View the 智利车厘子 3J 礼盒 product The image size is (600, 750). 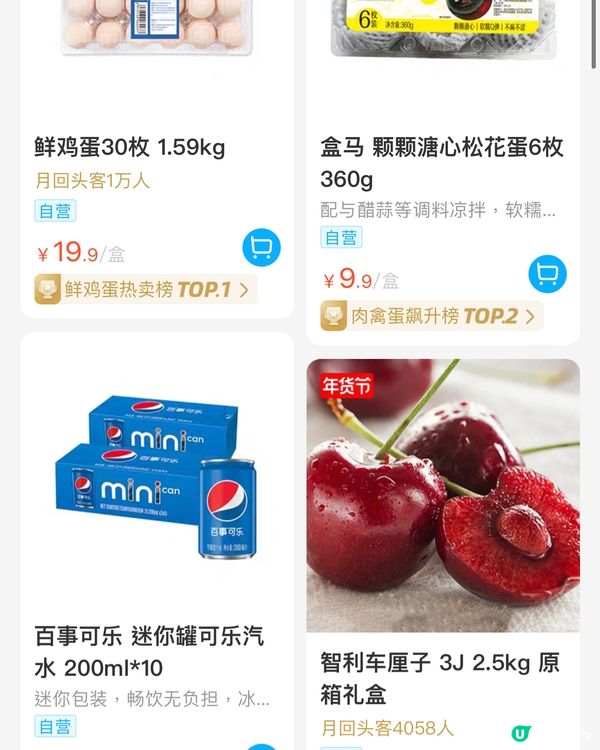[x=443, y=497]
